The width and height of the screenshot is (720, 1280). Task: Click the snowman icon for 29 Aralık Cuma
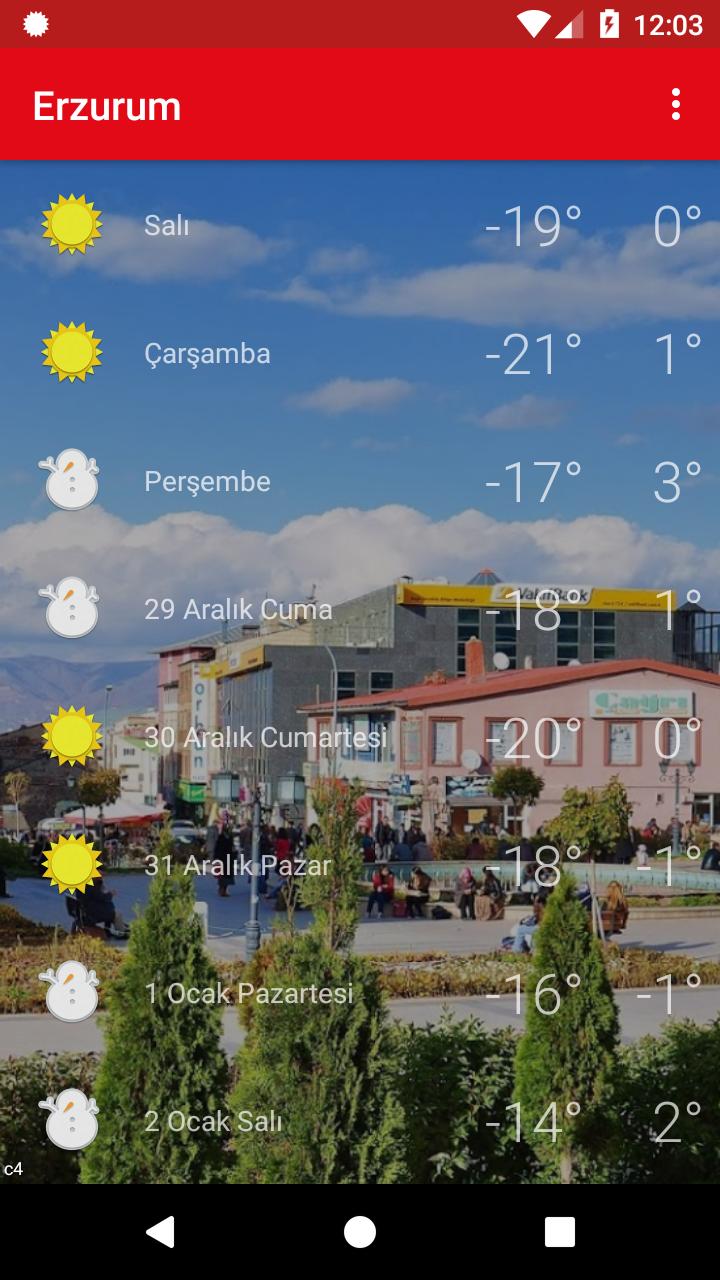(x=71, y=609)
